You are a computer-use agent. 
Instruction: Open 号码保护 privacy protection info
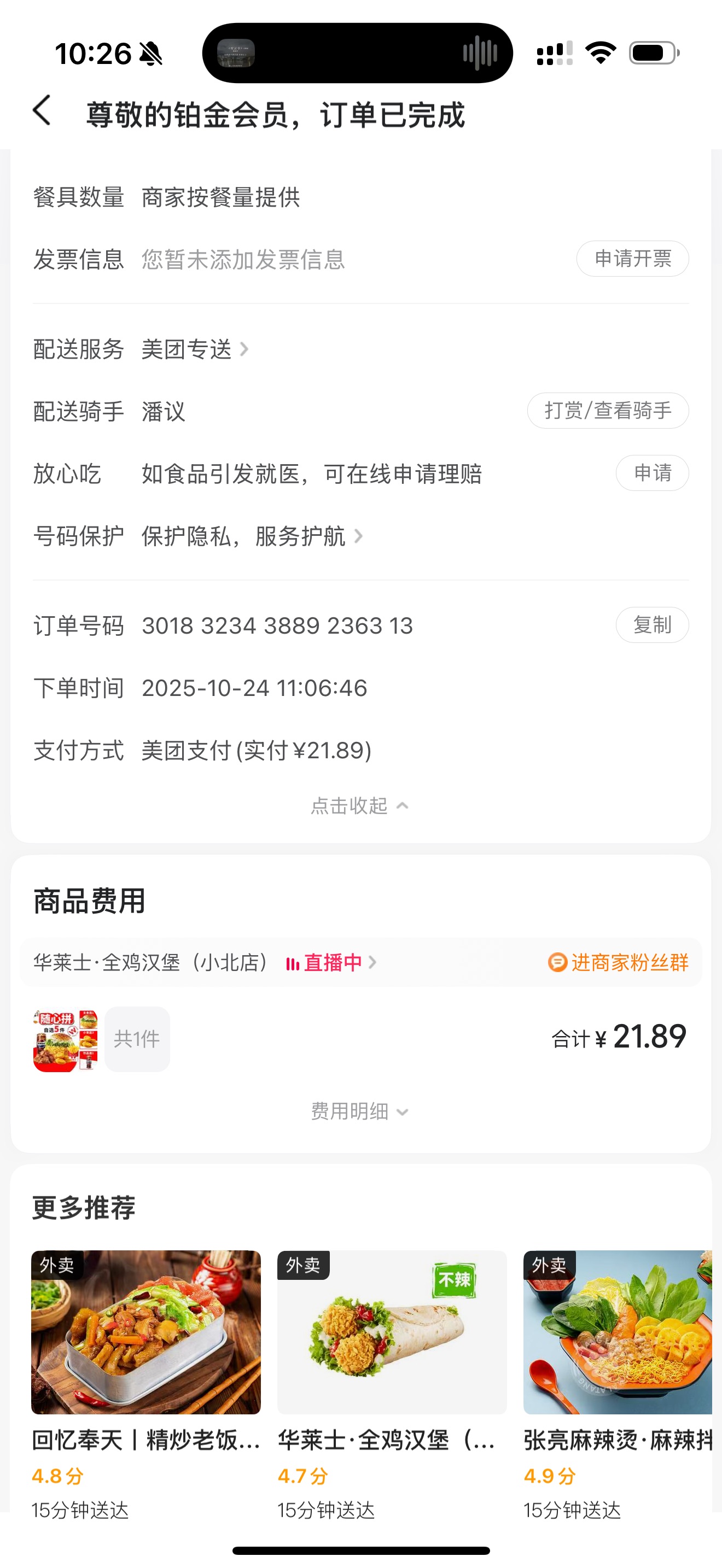coord(251,536)
